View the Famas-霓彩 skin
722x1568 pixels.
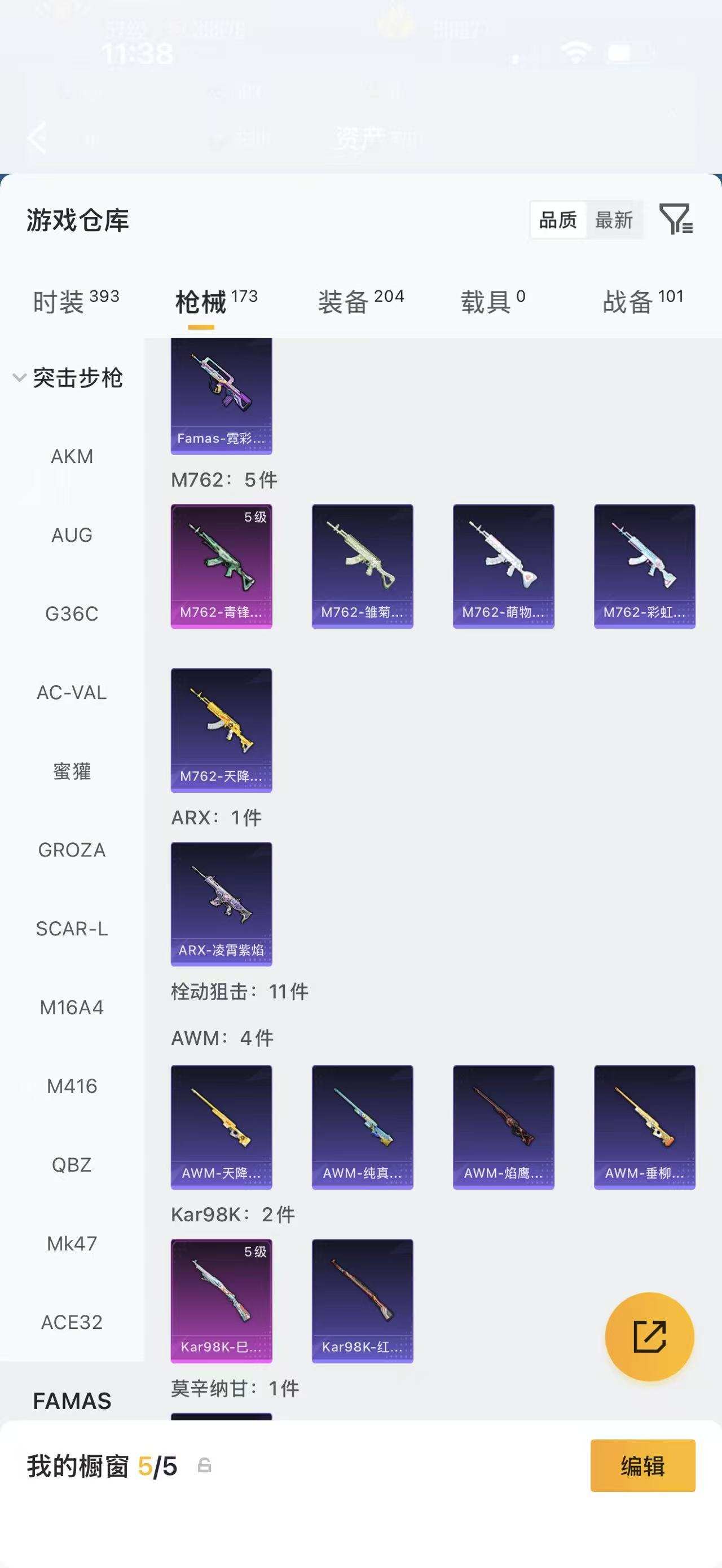(221, 396)
